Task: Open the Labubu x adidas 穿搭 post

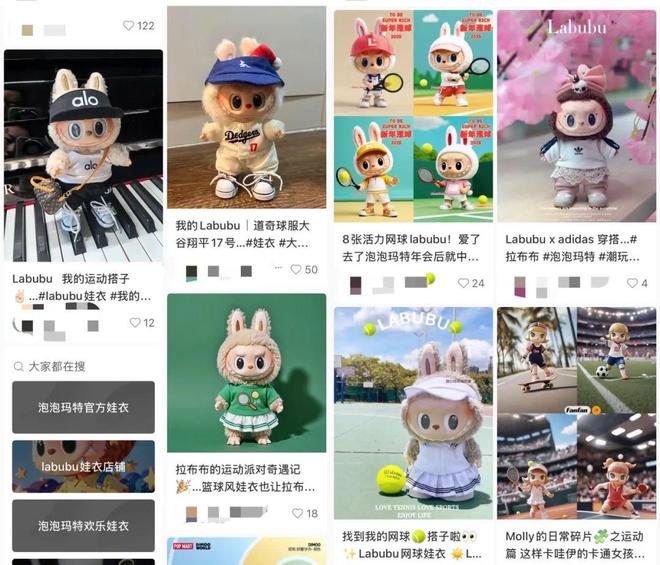Action: [576, 117]
